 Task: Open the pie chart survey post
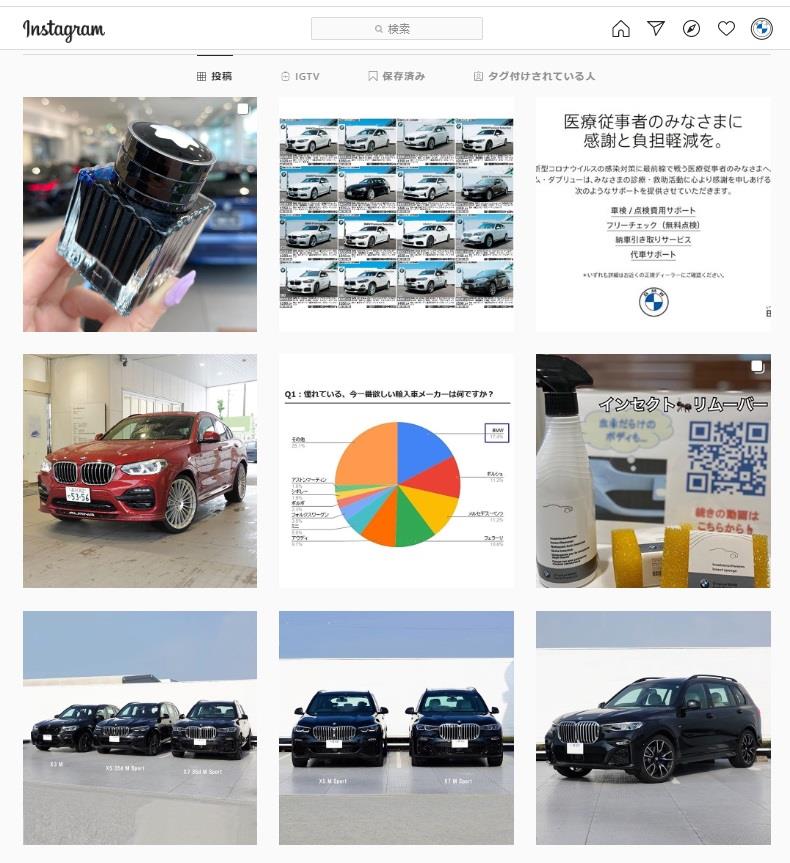pos(396,470)
